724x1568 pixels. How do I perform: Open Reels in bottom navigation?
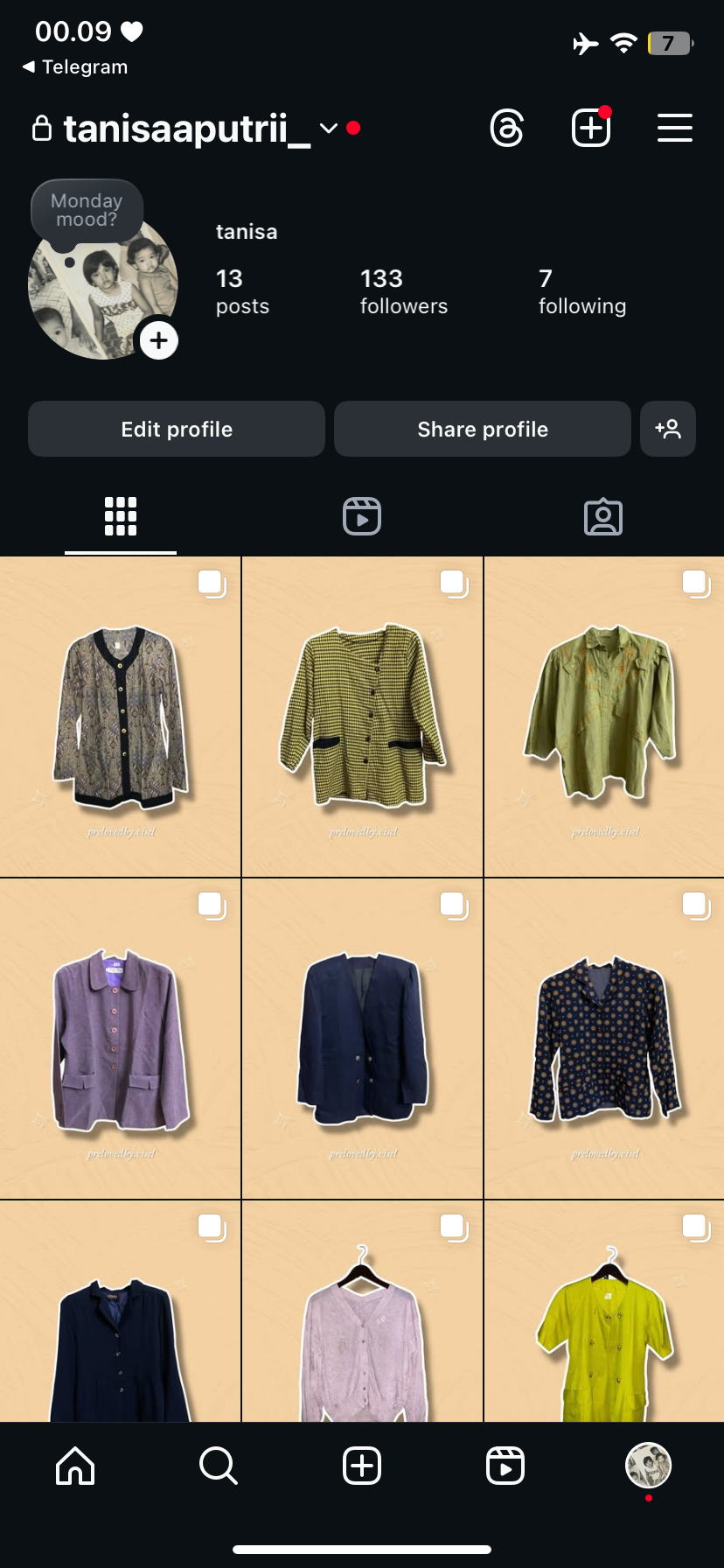pos(505,1465)
